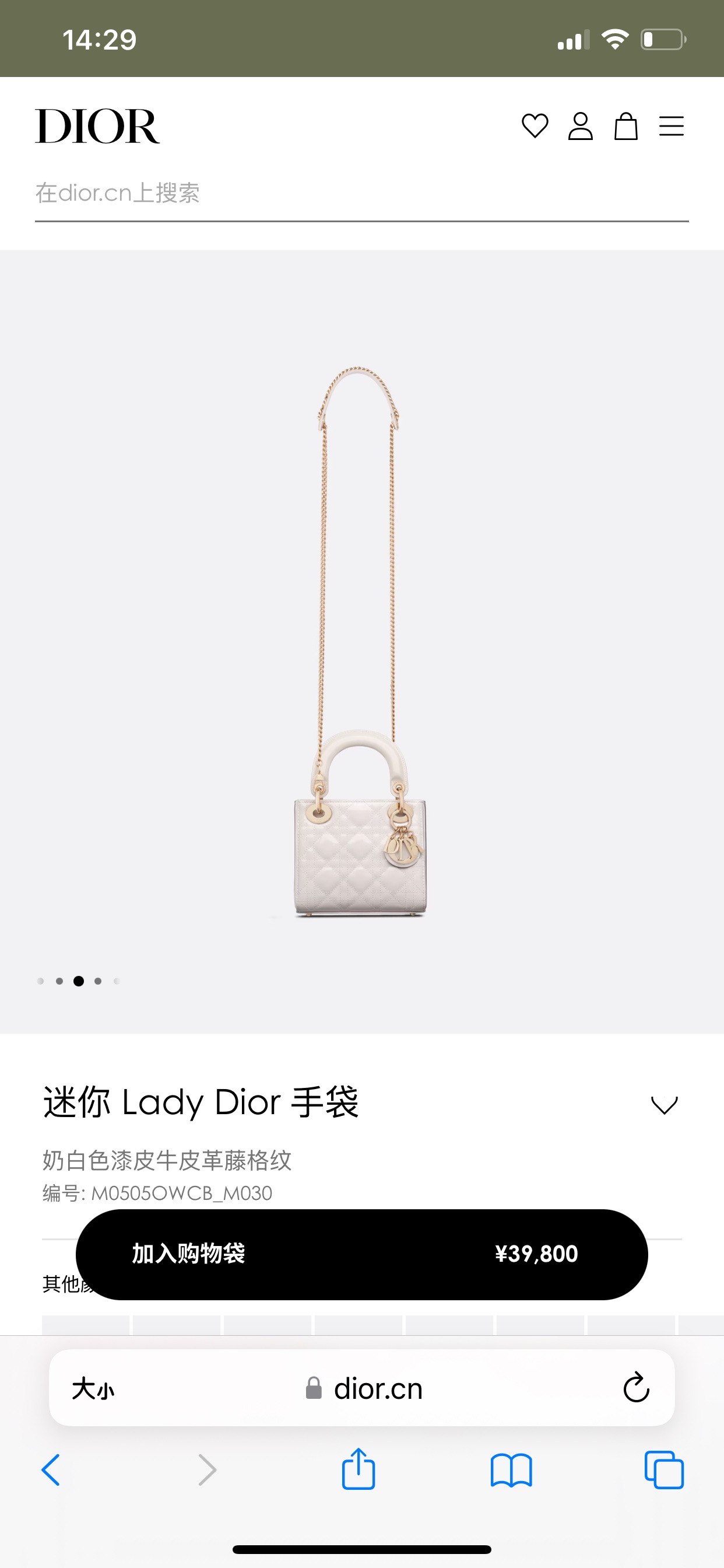
Task: Expand the Lady Dior product details chevron
Action: click(x=664, y=1104)
